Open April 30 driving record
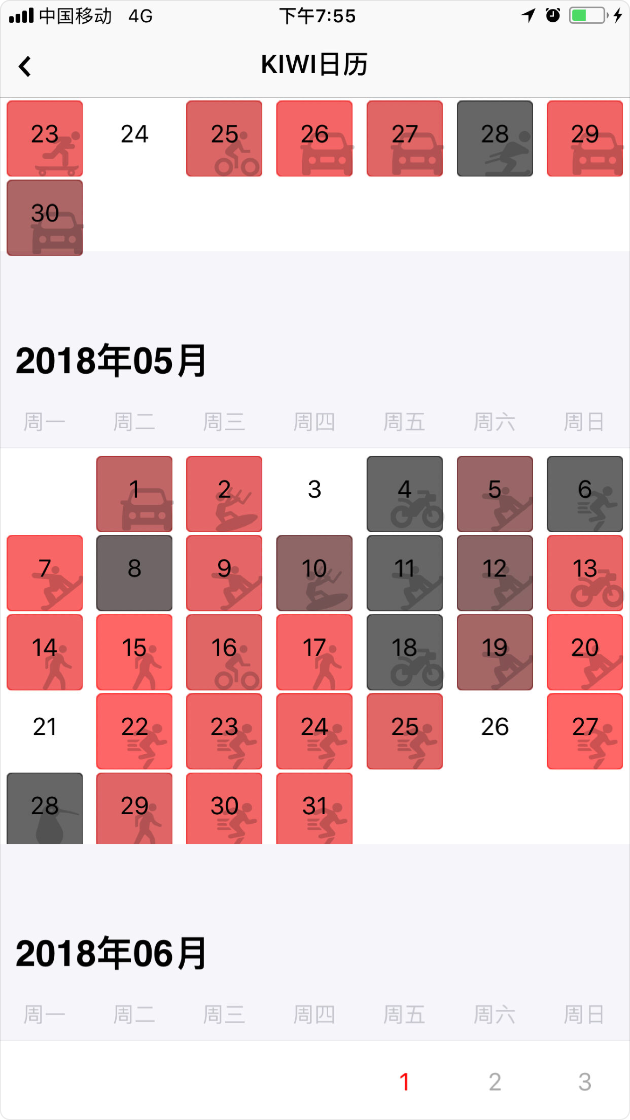The width and height of the screenshot is (630, 1120). (45, 217)
